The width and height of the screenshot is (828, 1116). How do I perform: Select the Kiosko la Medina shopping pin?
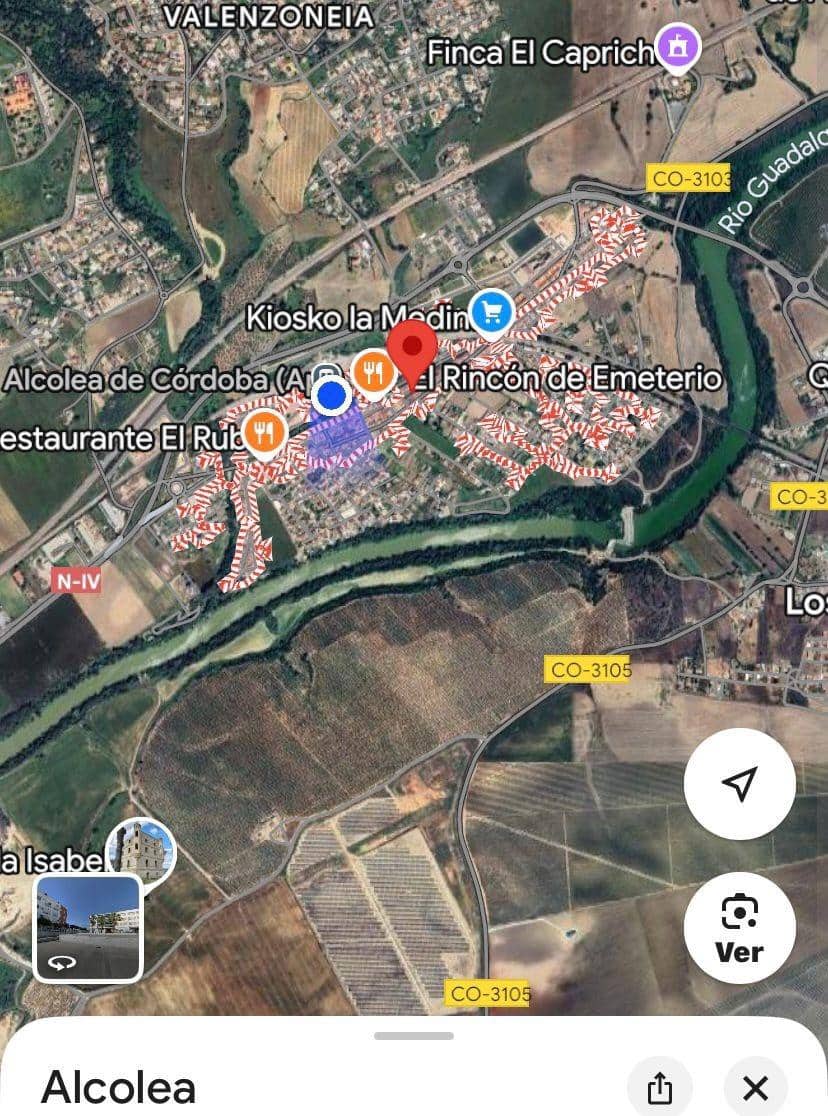point(490,314)
